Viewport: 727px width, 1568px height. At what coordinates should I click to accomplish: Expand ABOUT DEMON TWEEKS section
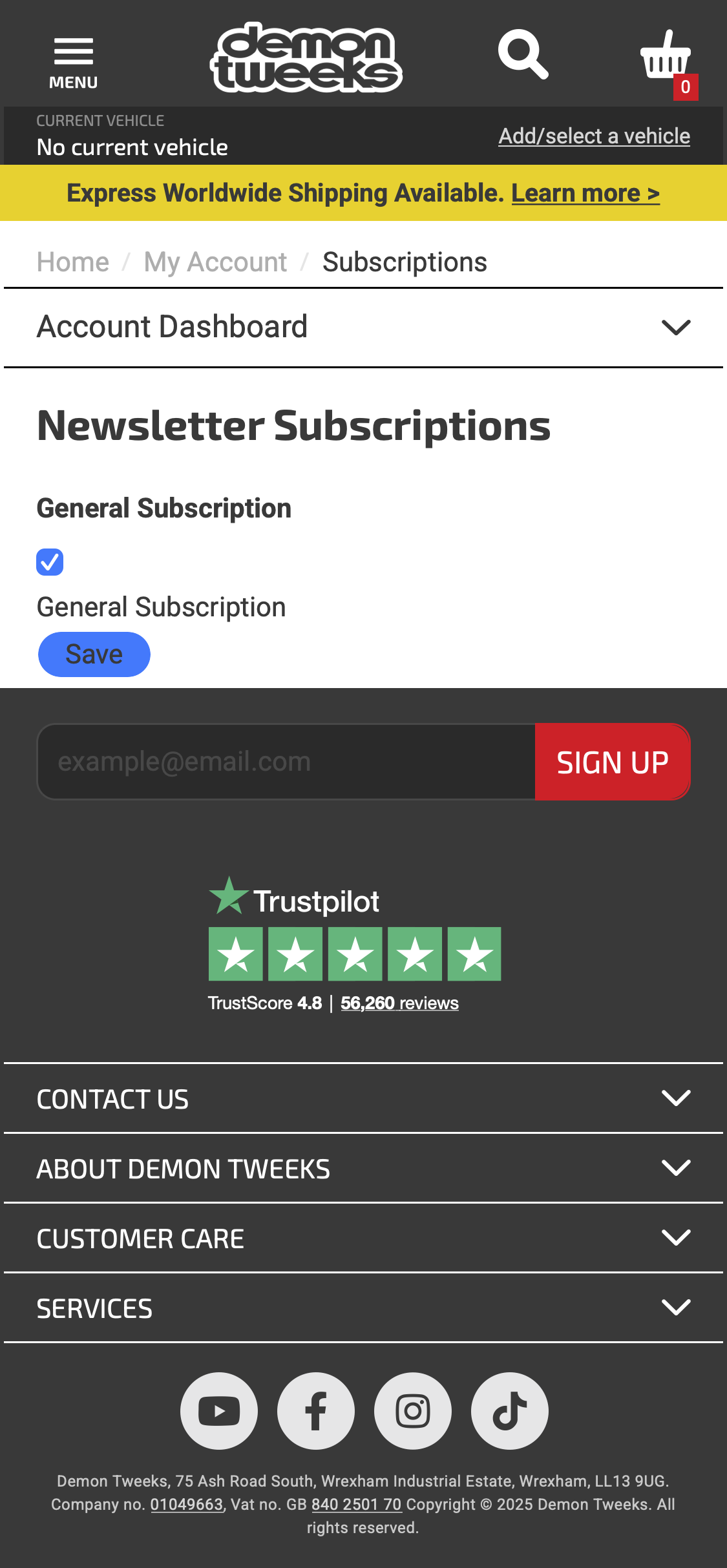363,1168
